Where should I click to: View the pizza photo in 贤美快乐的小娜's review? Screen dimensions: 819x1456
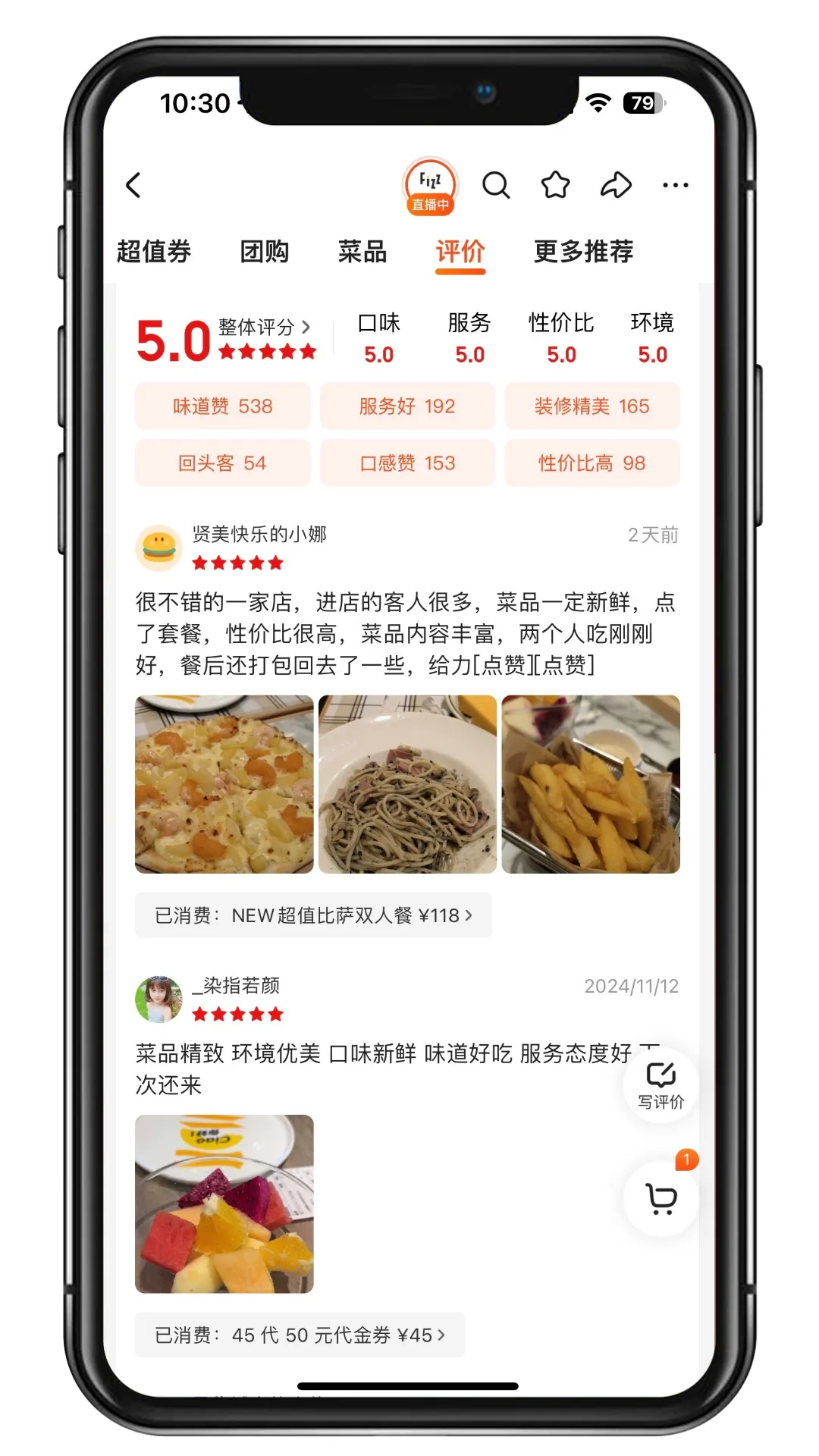(x=224, y=784)
